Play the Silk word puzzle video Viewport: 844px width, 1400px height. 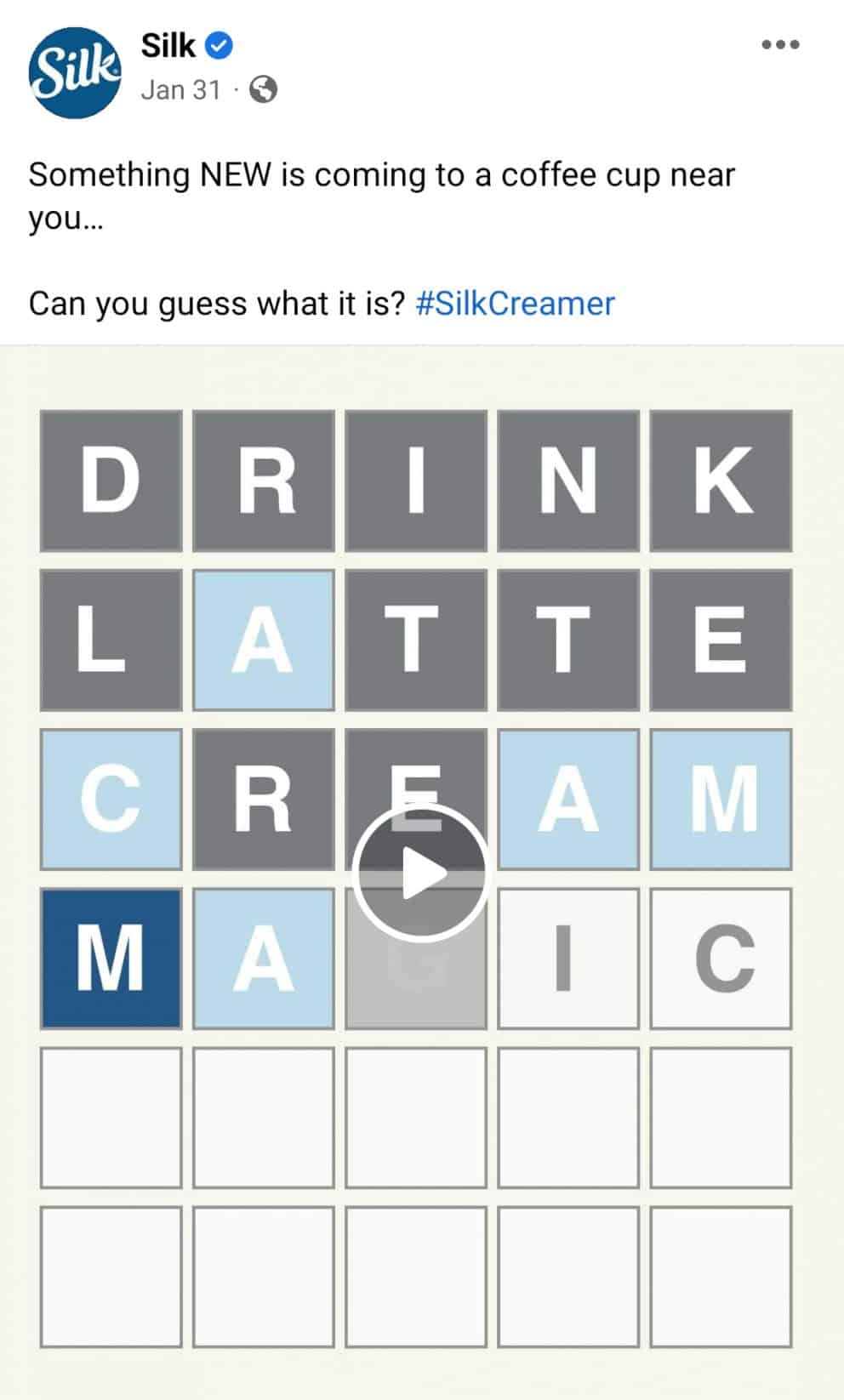coord(422,873)
